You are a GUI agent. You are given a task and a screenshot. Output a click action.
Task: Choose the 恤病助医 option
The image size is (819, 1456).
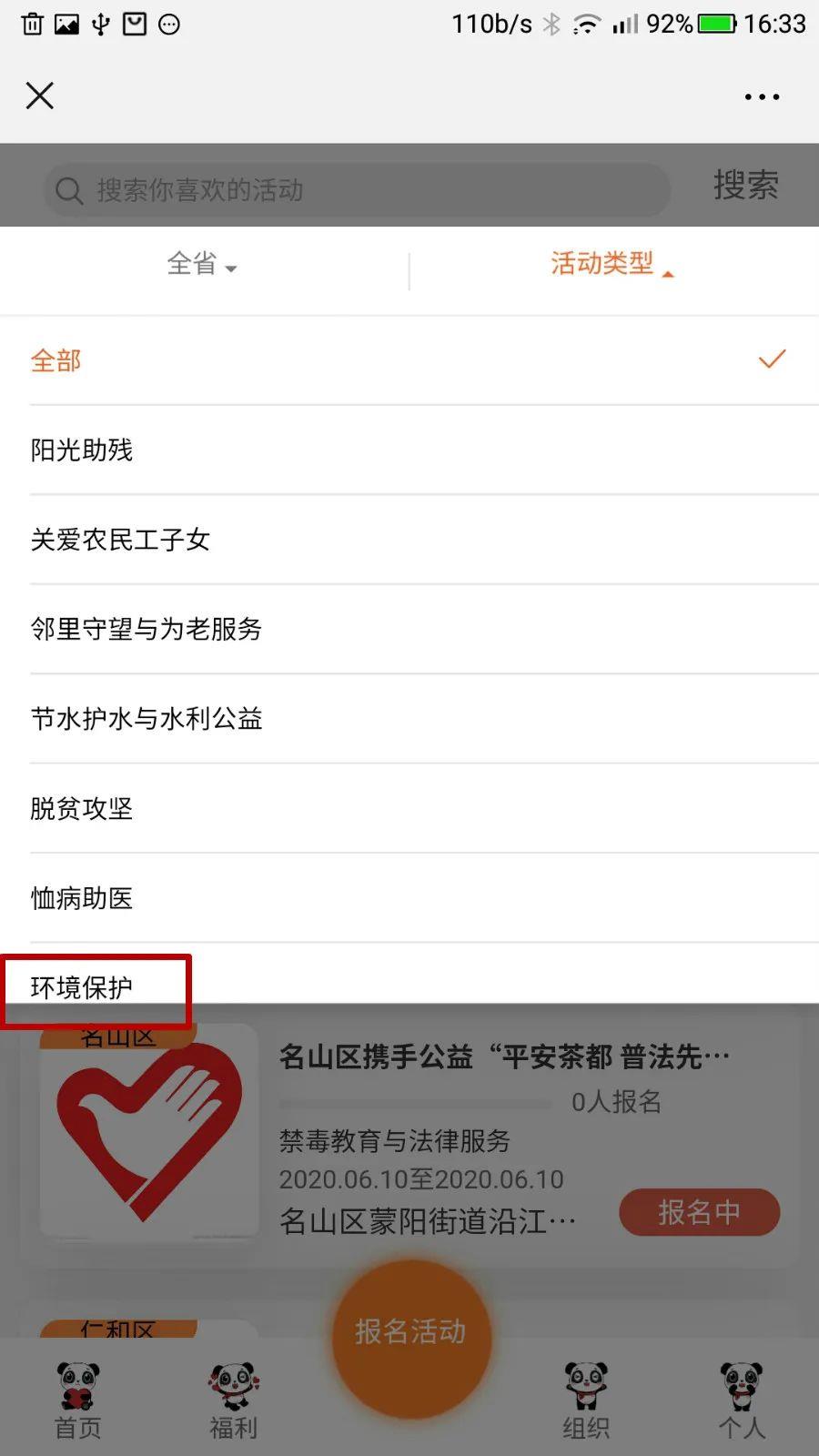(409, 898)
